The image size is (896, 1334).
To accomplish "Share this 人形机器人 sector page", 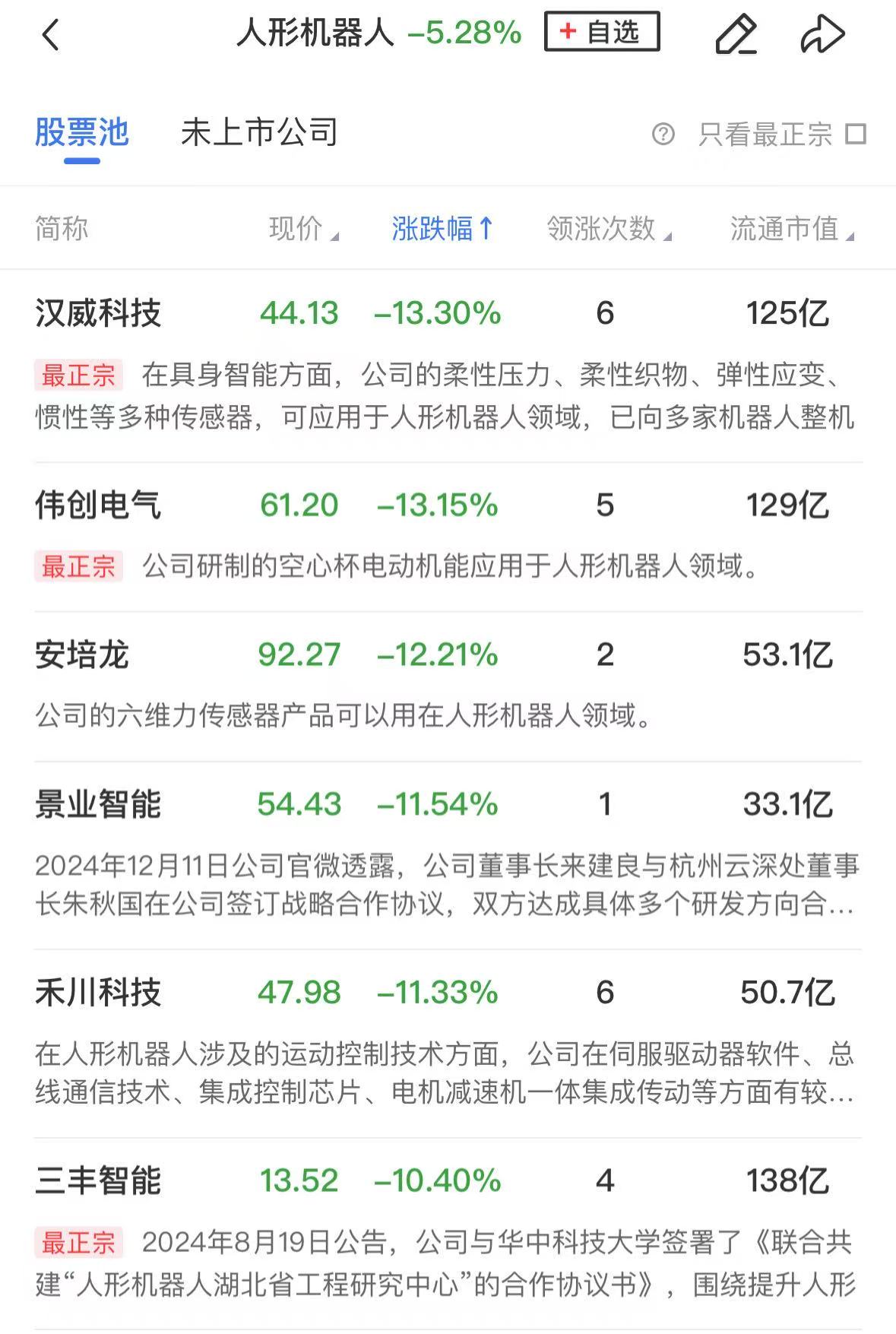I will point(822,34).
